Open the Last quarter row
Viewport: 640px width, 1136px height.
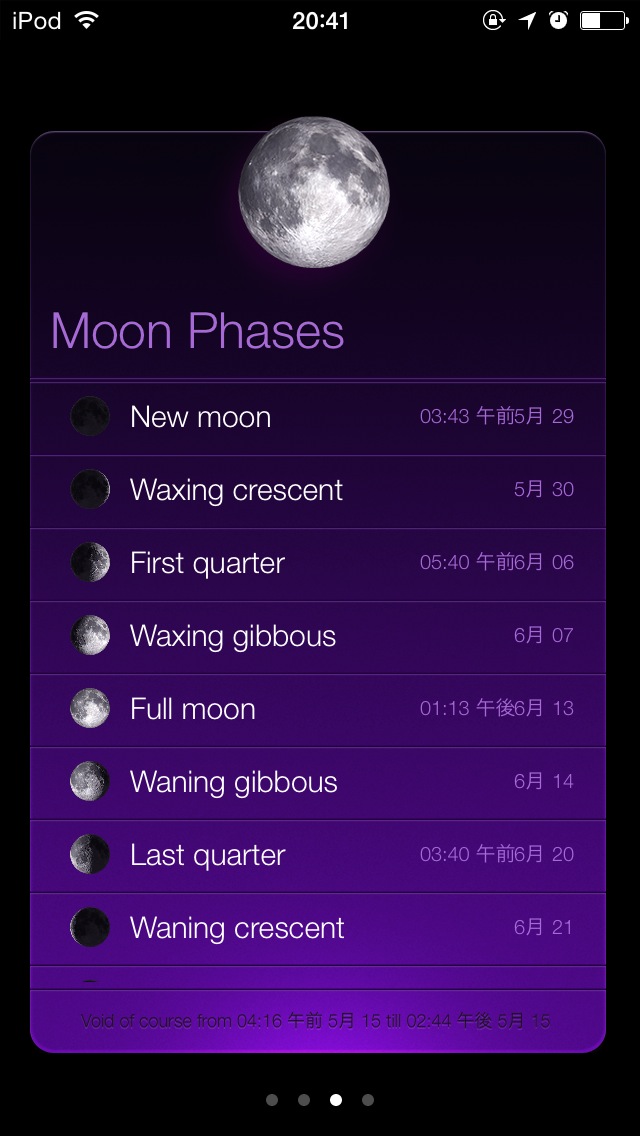tap(318, 855)
